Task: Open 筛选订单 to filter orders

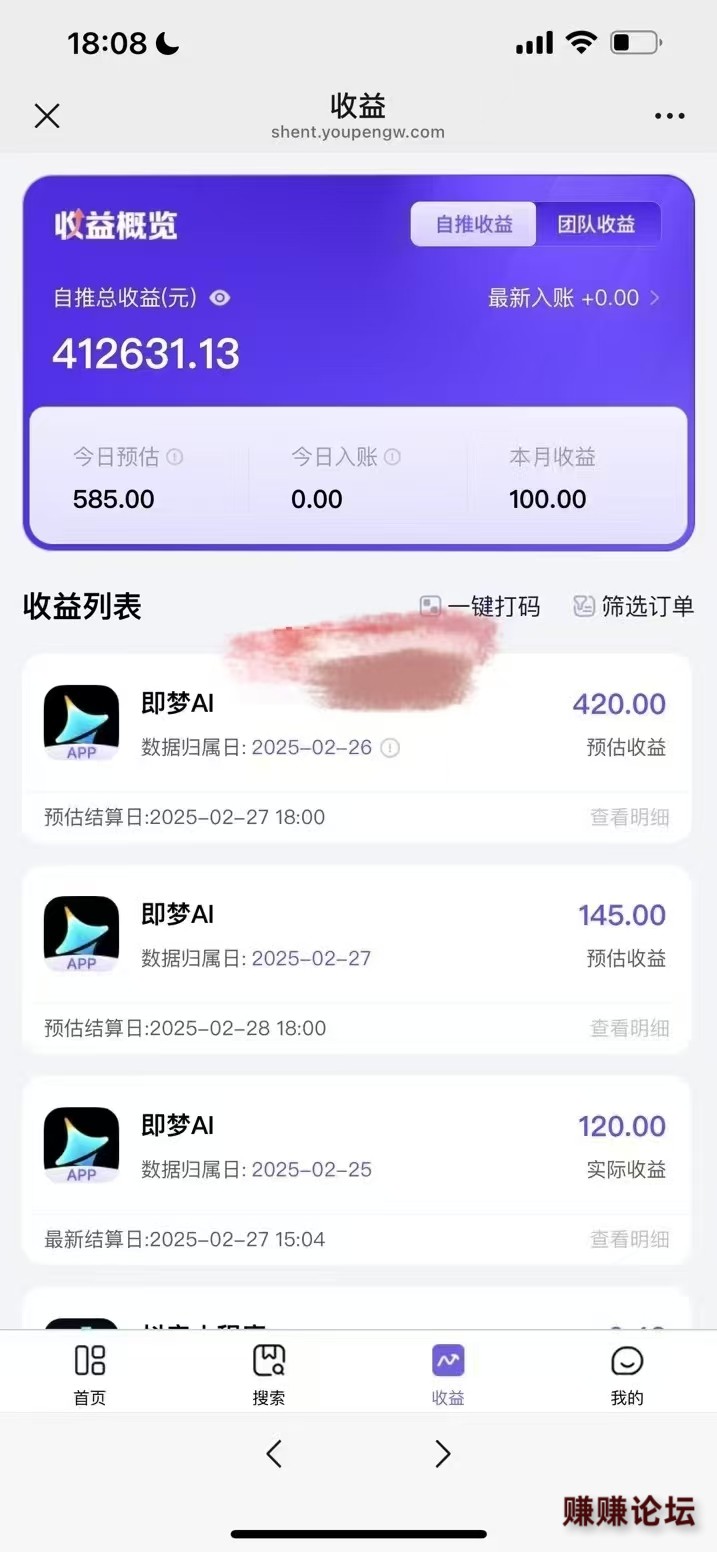Action: click(x=632, y=606)
